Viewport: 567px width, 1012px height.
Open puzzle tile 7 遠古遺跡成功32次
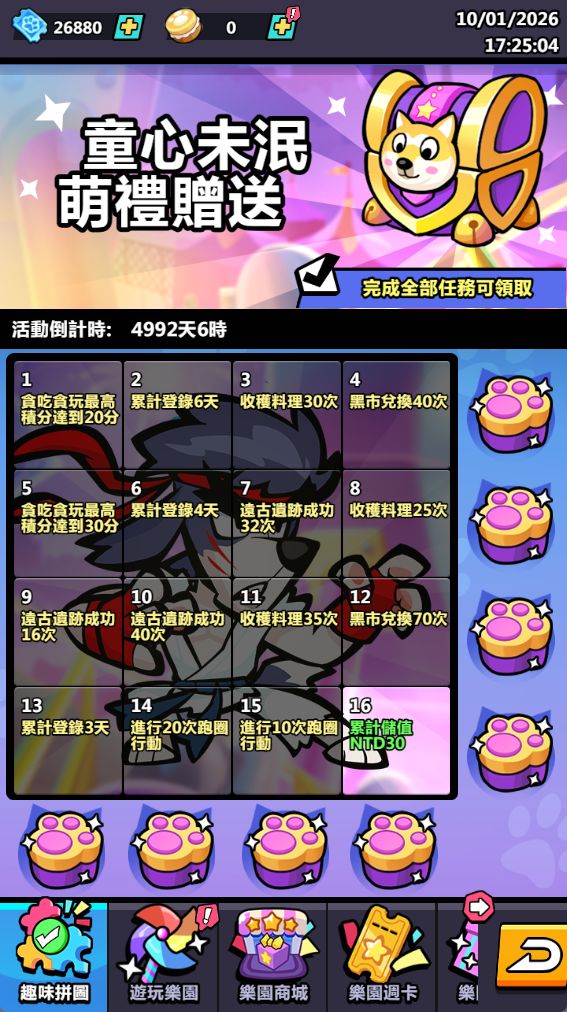[286, 523]
